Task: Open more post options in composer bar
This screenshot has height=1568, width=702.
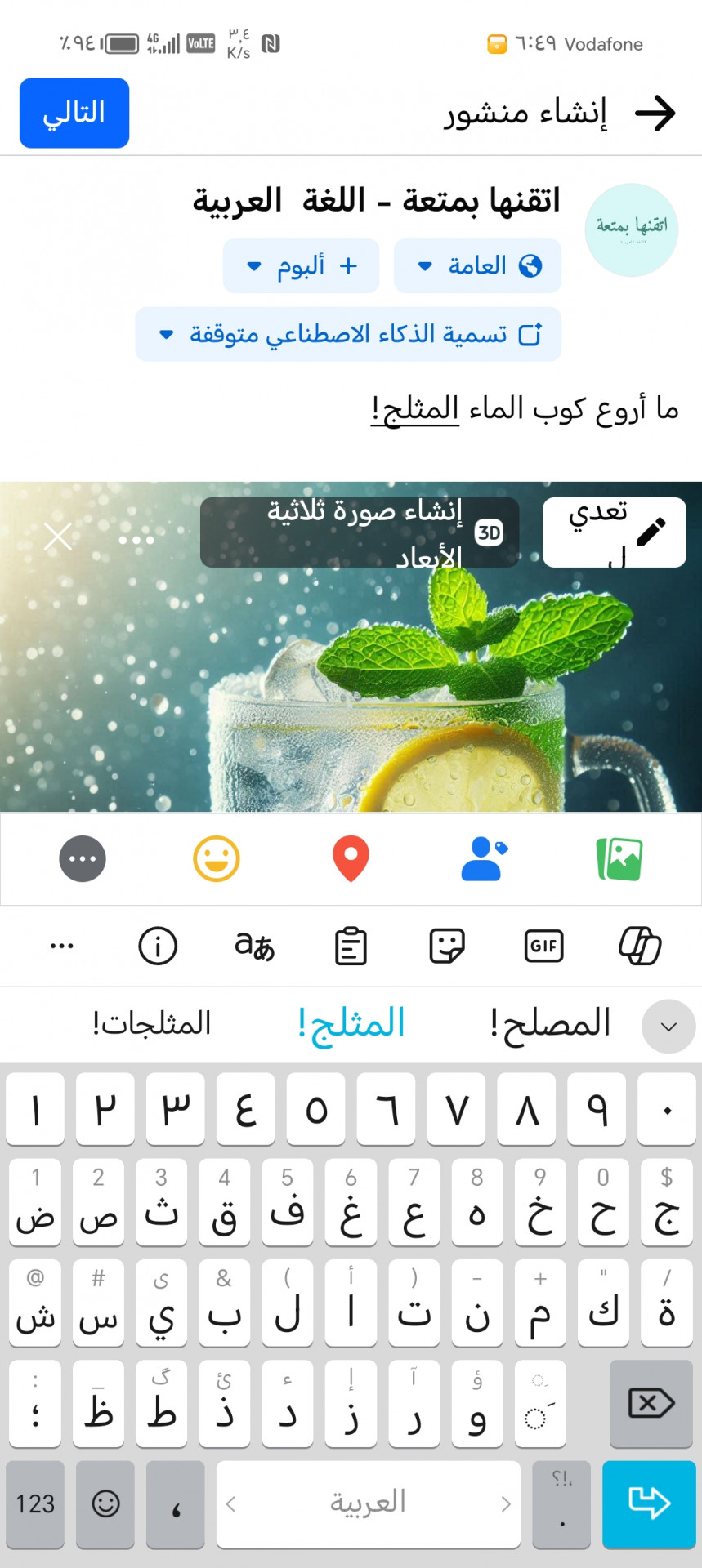Action: (x=83, y=859)
